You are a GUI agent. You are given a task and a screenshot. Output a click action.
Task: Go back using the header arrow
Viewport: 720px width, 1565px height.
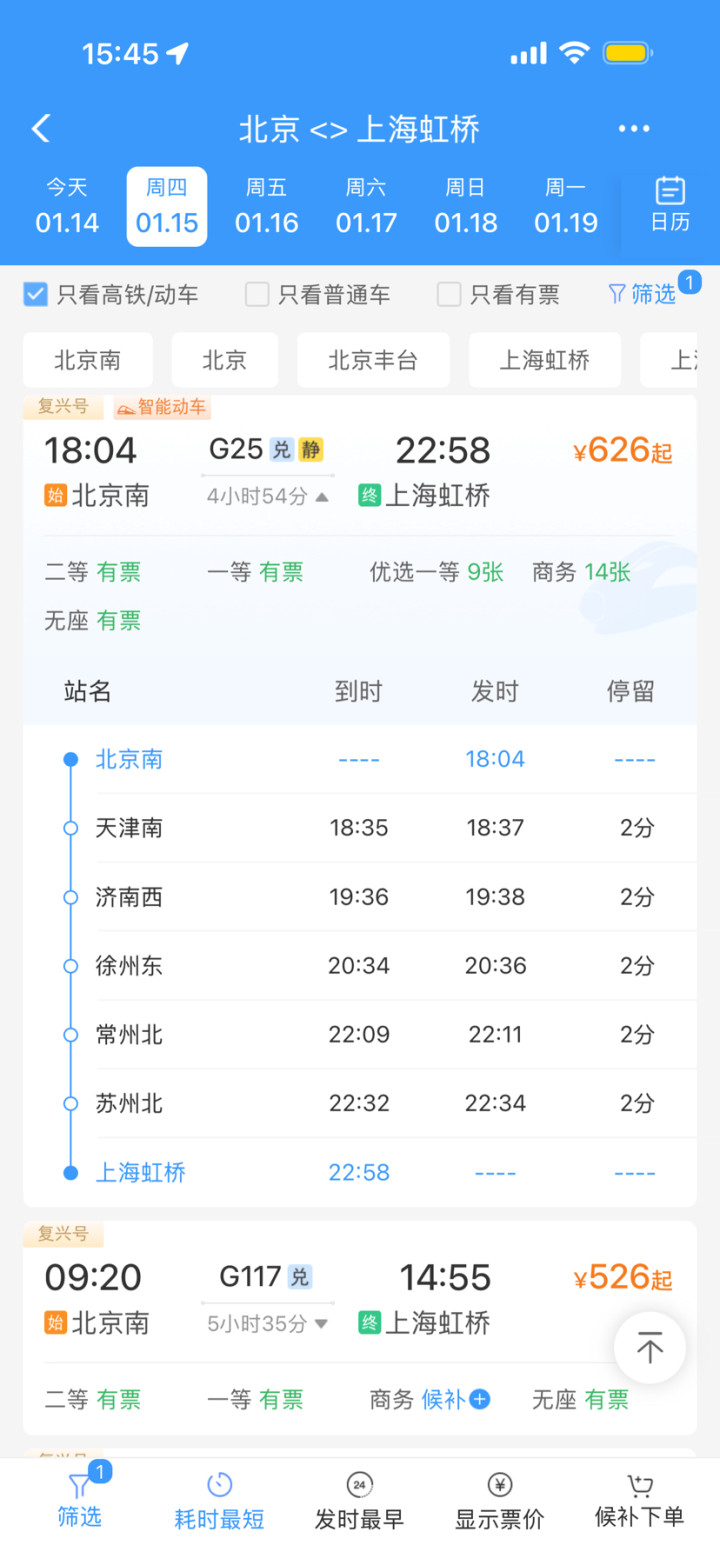tap(41, 129)
